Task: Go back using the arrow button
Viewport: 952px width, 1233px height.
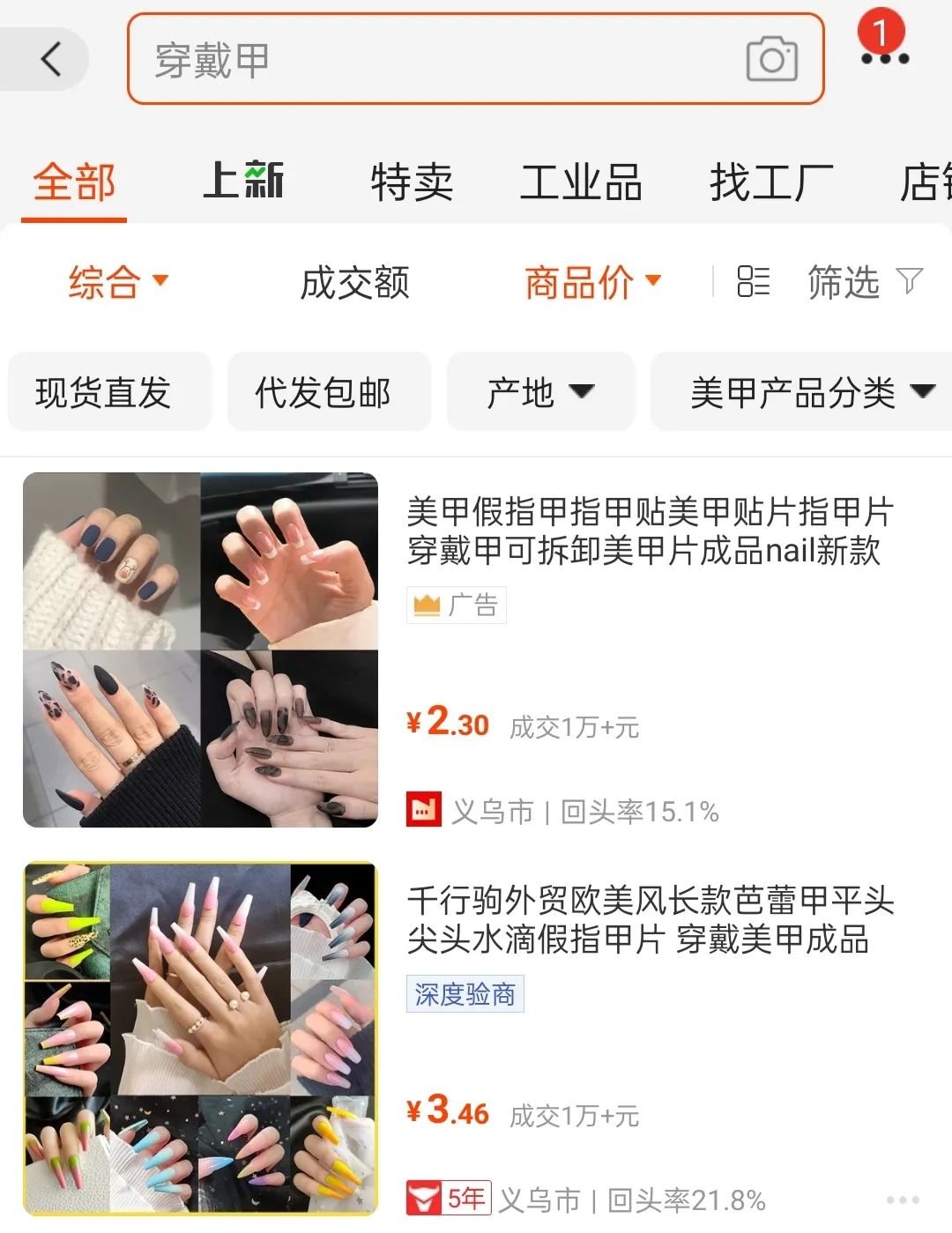Action: [50, 59]
